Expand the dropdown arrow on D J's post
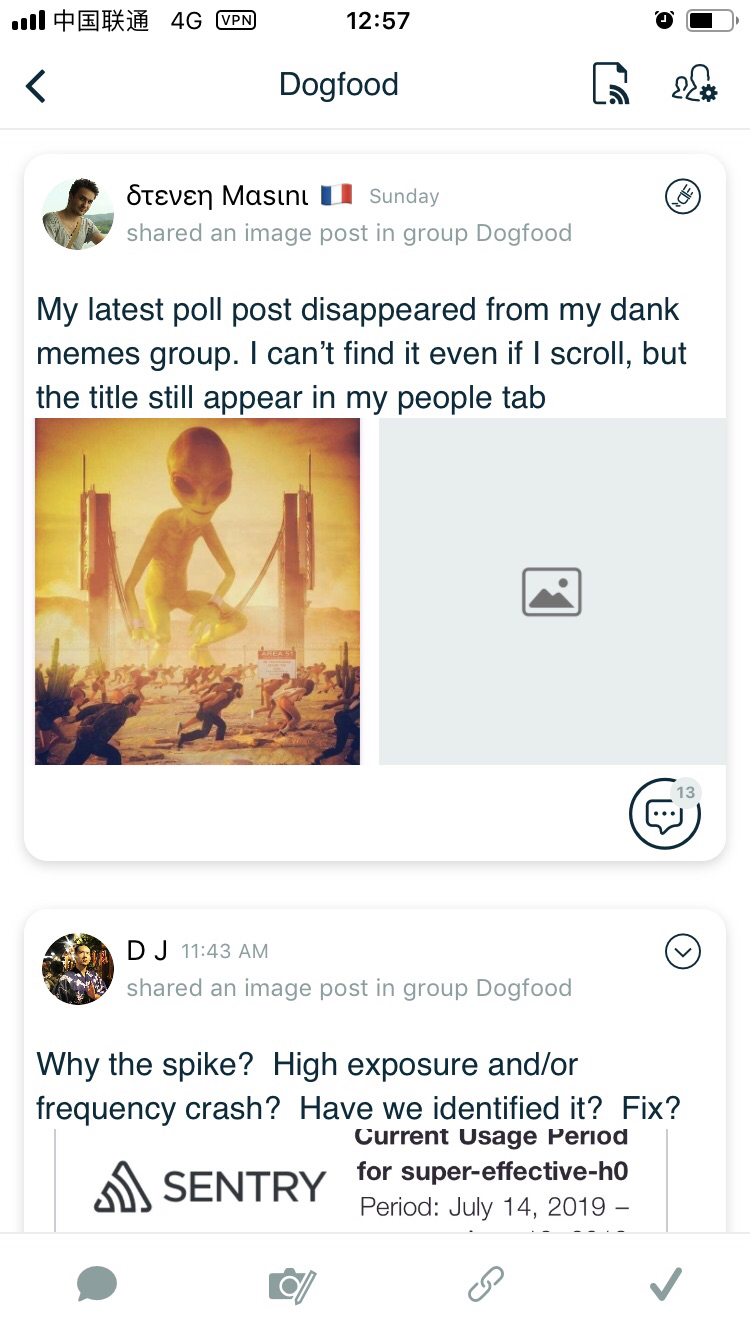 pyautogui.click(x=683, y=952)
